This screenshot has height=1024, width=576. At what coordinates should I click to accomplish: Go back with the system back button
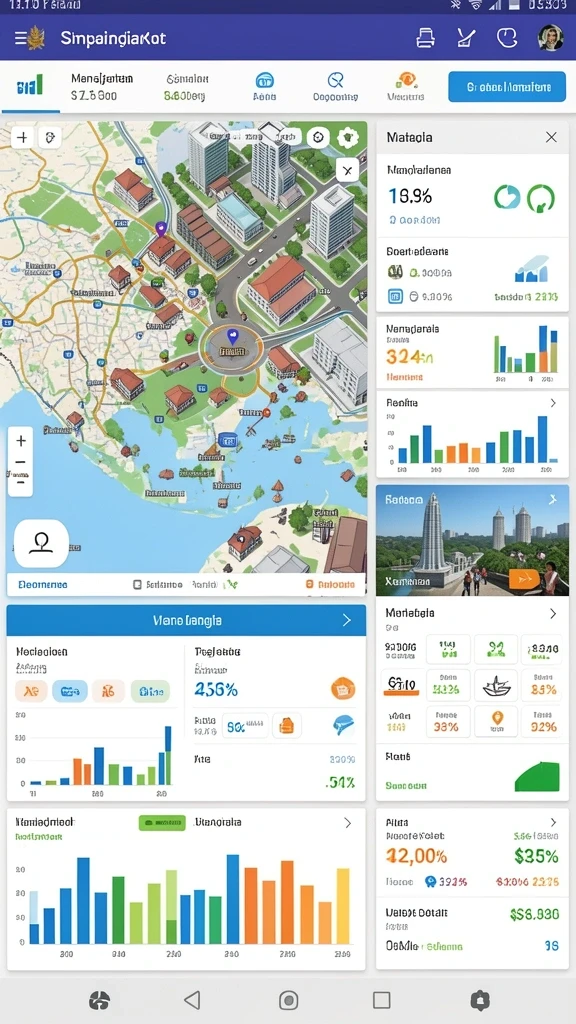[x=192, y=1000]
